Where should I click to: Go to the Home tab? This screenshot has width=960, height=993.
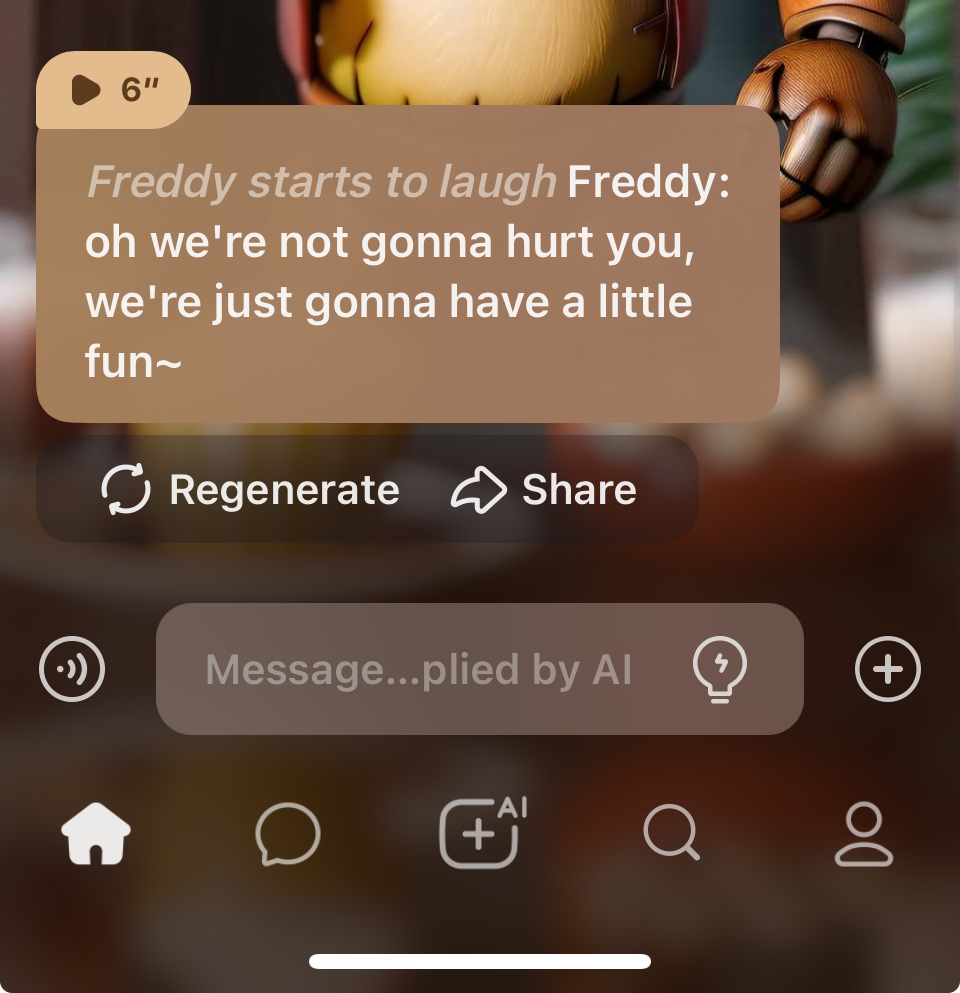pyautogui.click(x=96, y=834)
